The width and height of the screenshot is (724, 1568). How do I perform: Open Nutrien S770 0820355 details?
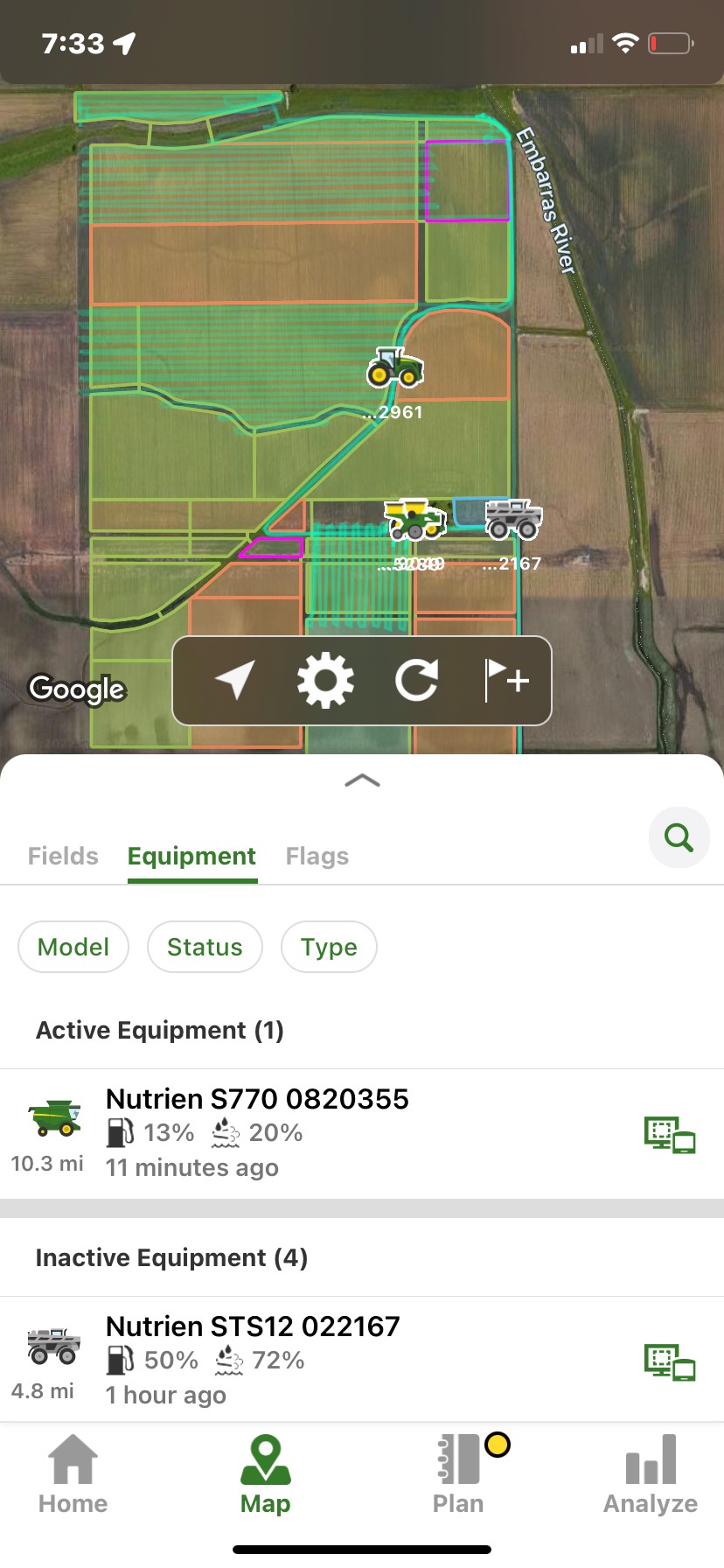coord(257,1099)
